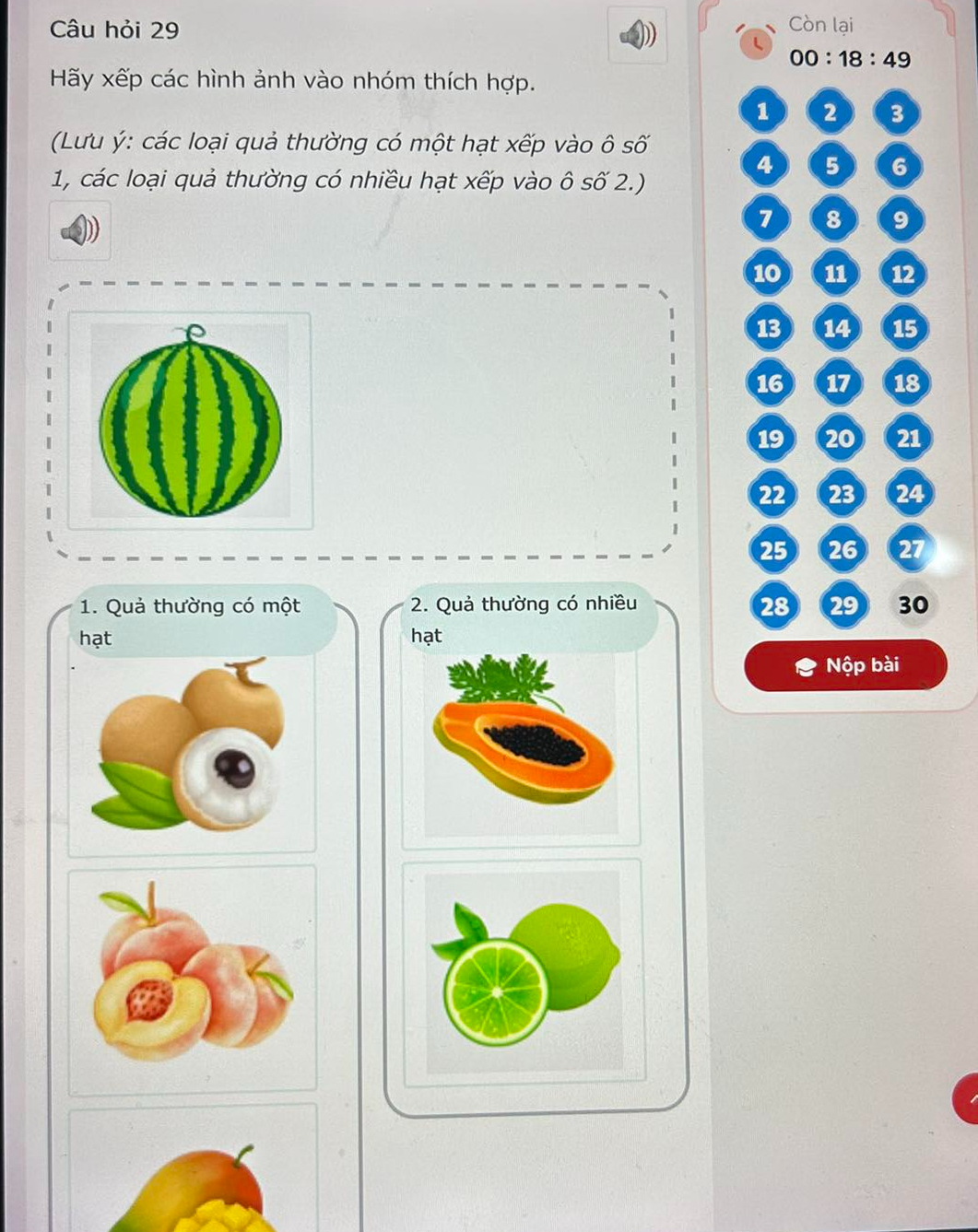This screenshot has width=978, height=1232.
Task: Select question 14
Action: coord(836,328)
